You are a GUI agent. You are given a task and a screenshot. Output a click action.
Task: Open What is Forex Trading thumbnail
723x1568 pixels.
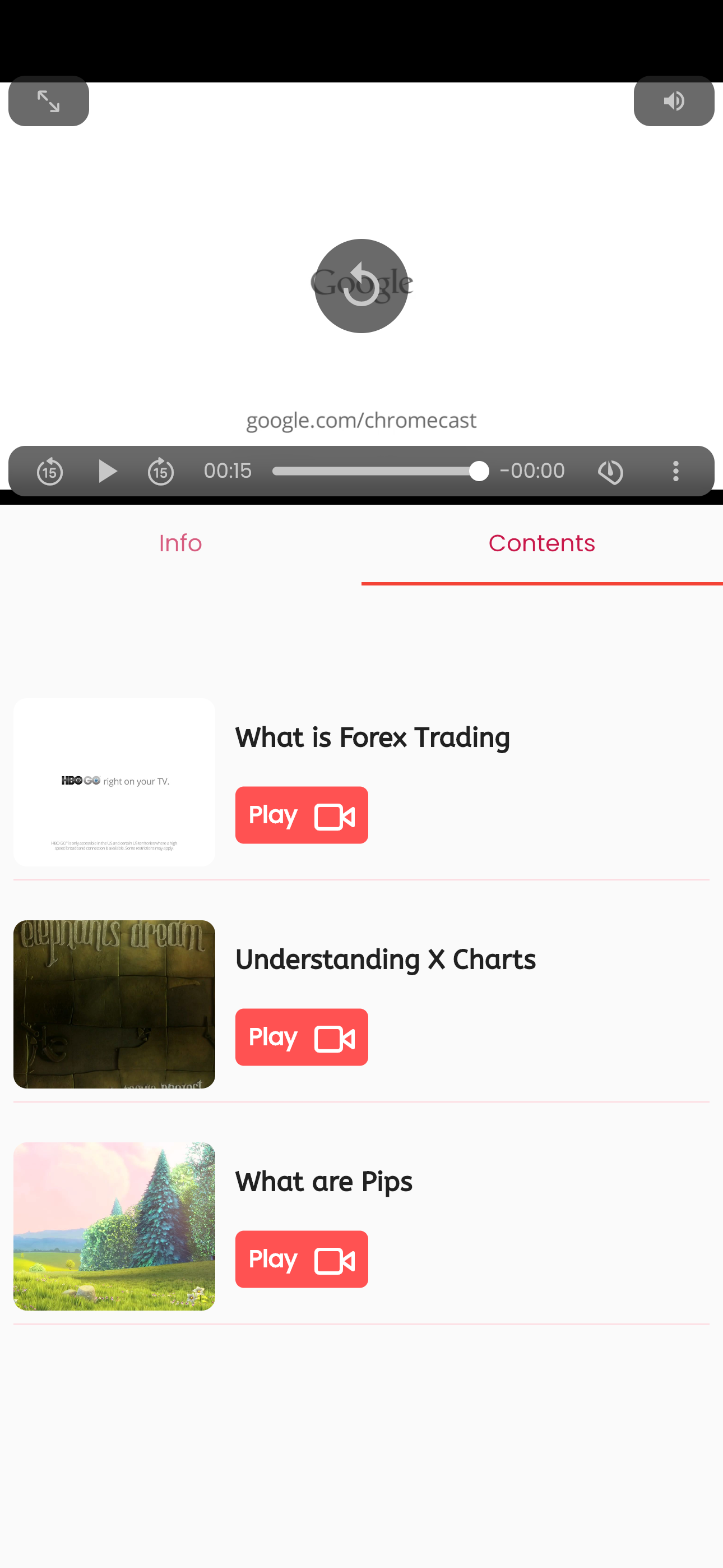coord(114,782)
